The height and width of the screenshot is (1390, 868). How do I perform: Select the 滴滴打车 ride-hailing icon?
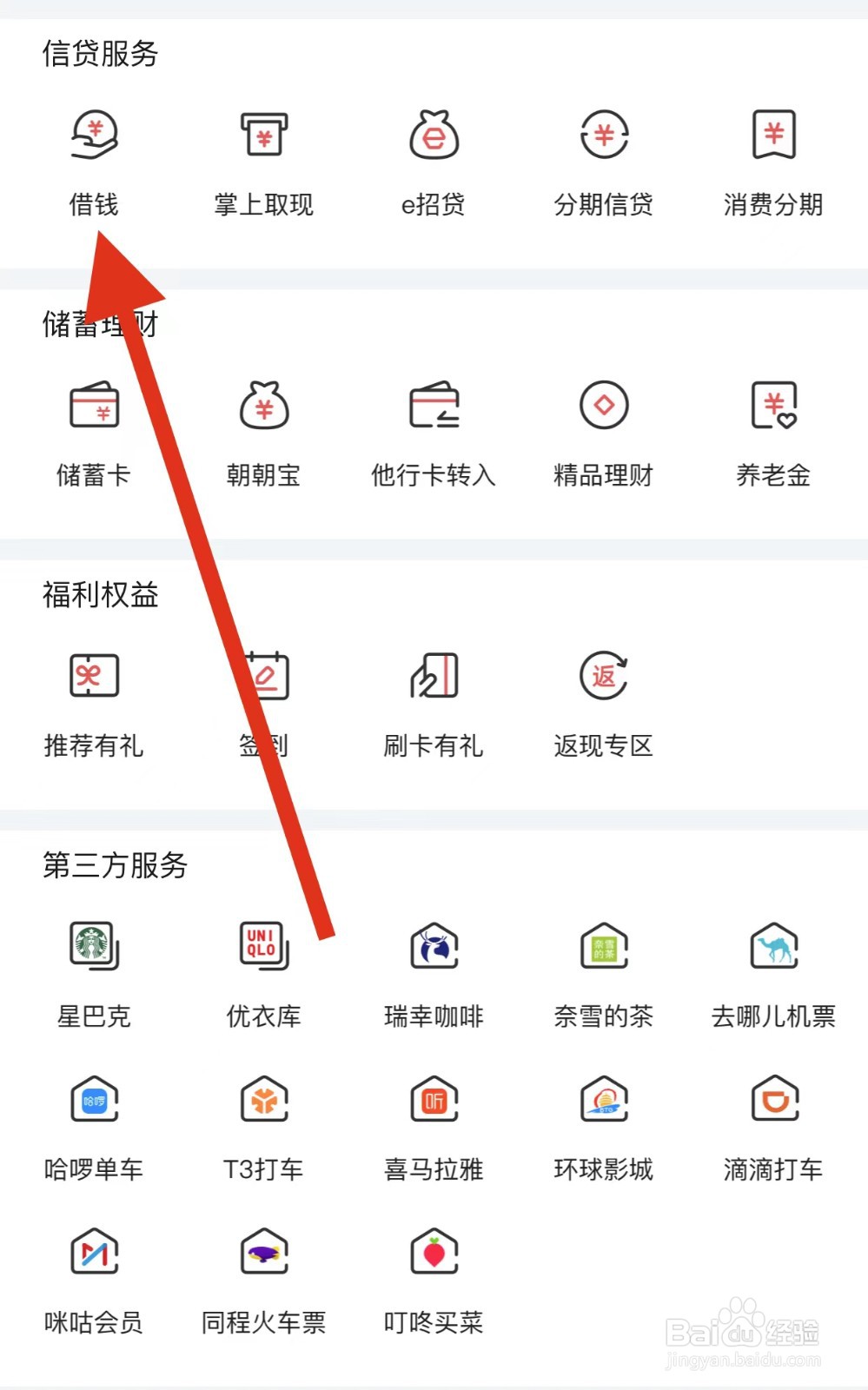[772, 1121]
